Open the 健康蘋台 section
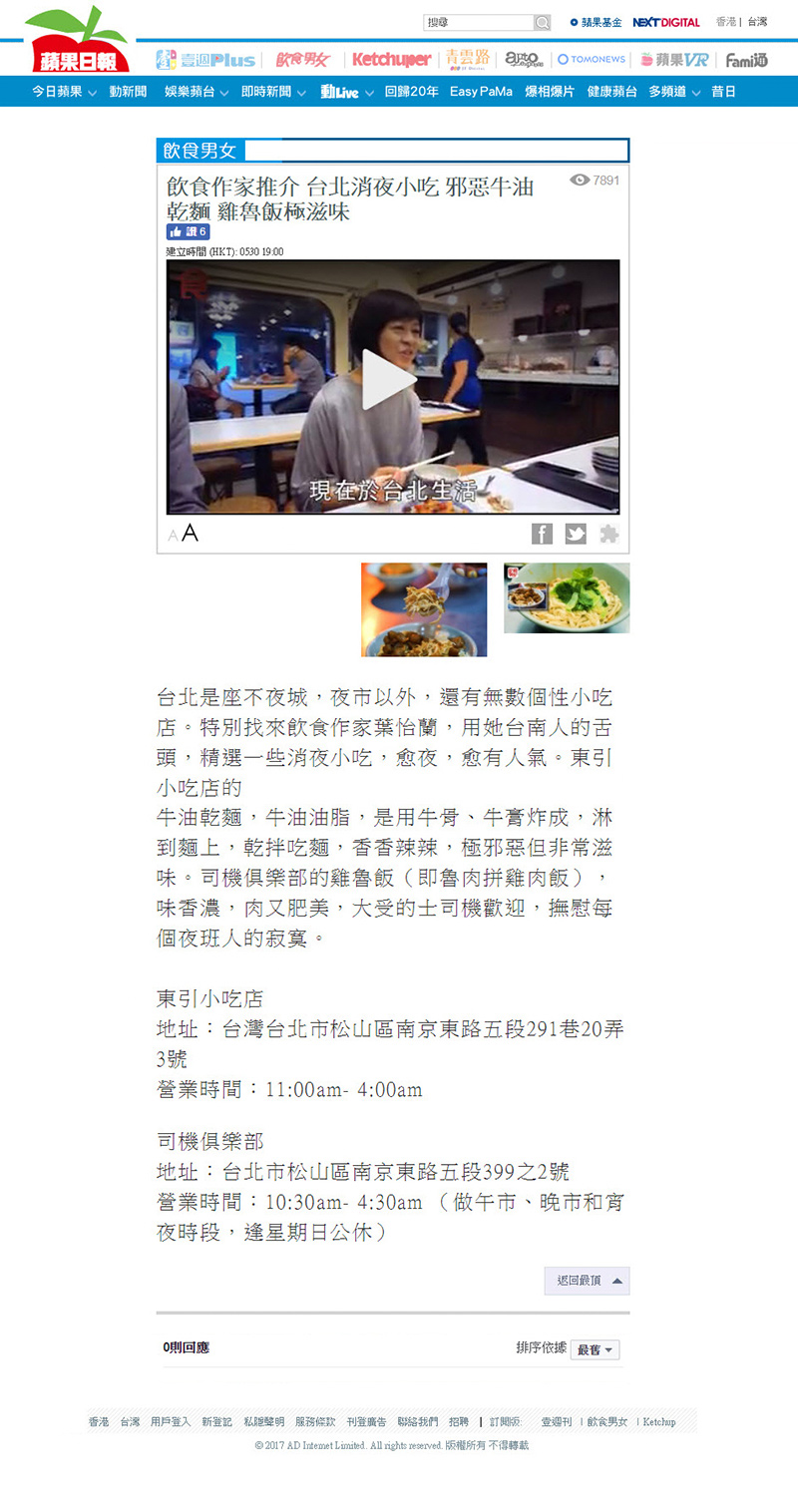 tap(612, 91)
